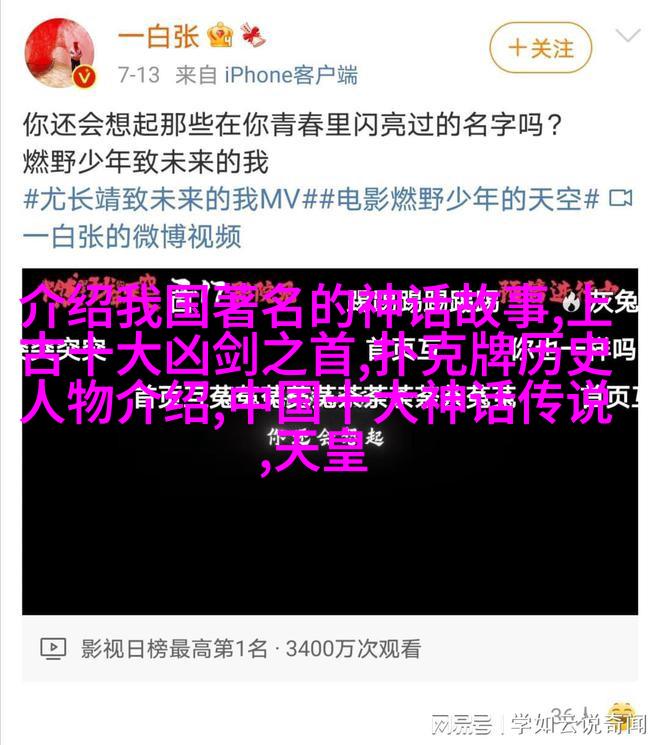Open the 一白张的微博视频 link

pos(131,236)
